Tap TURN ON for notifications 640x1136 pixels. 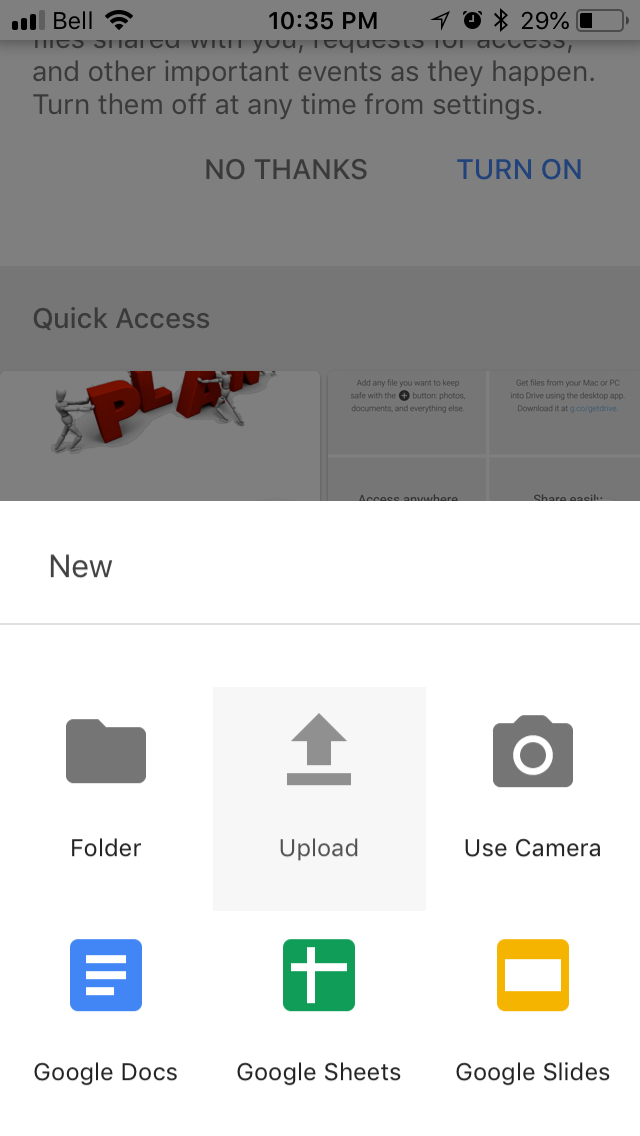click(x=519, y=170)
